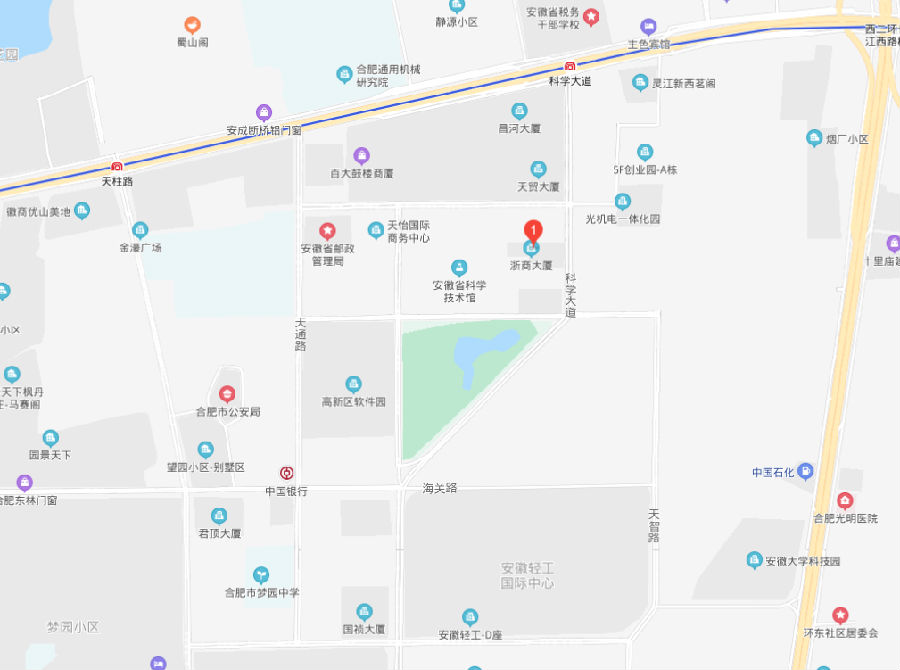The image size is (900, 670).
Task: Select the 中国银行 bank icon
Action: (287, 473)
